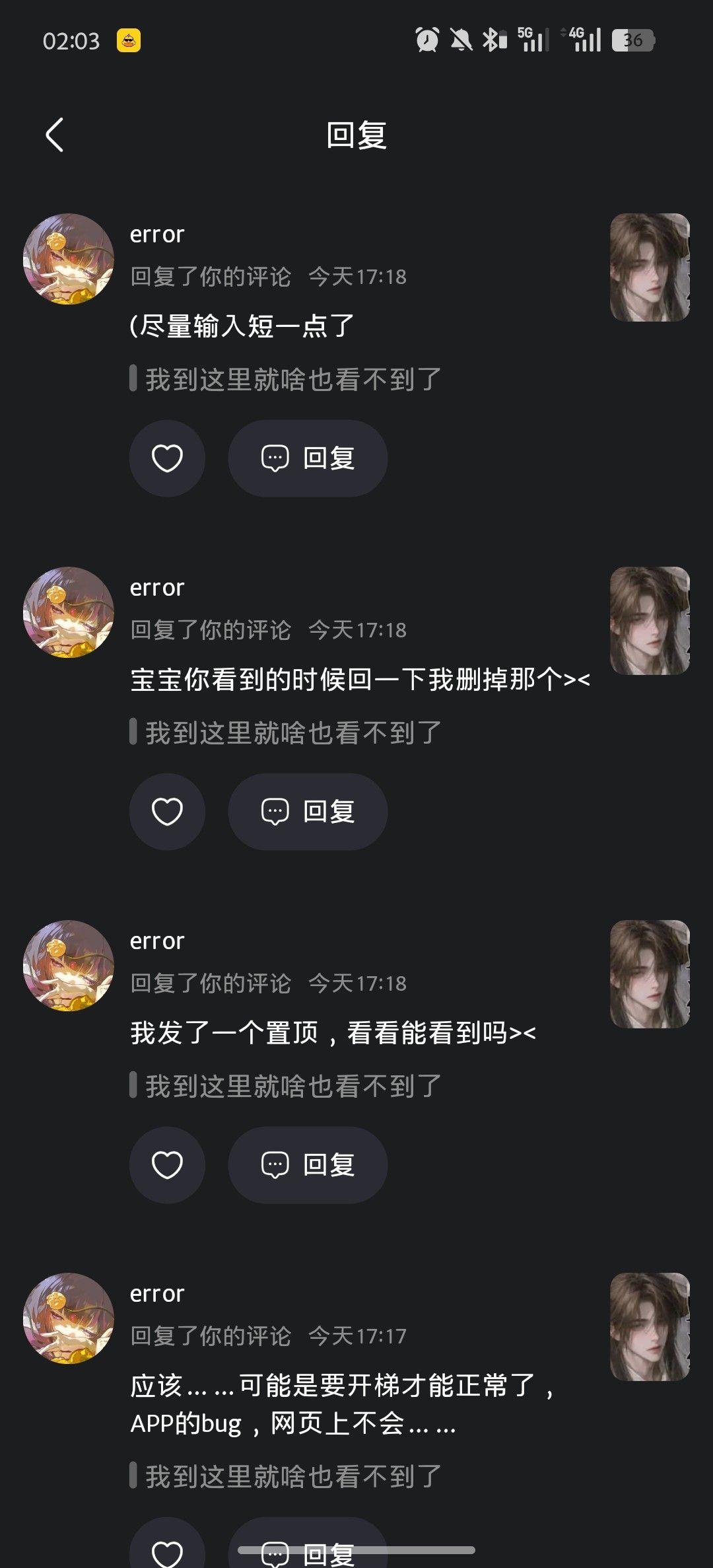Like the reply "(尽量输入短一点了"
This screenshot has width=713, height=1568.
(167, 458)
